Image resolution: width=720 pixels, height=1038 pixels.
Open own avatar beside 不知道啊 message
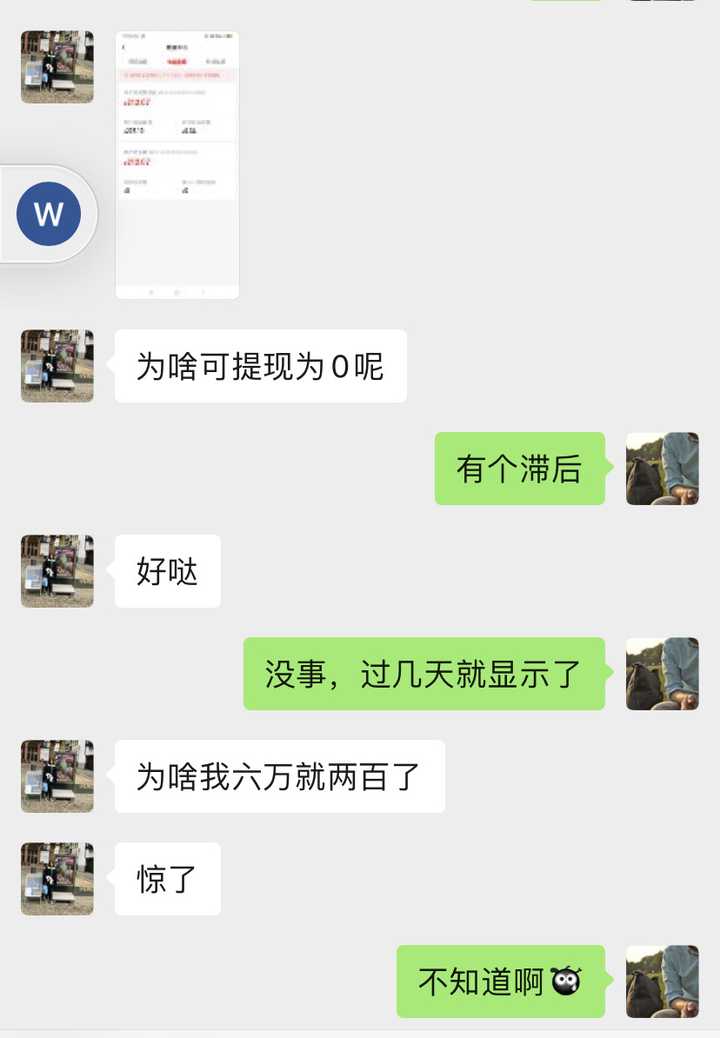click(x=662, y=981)
